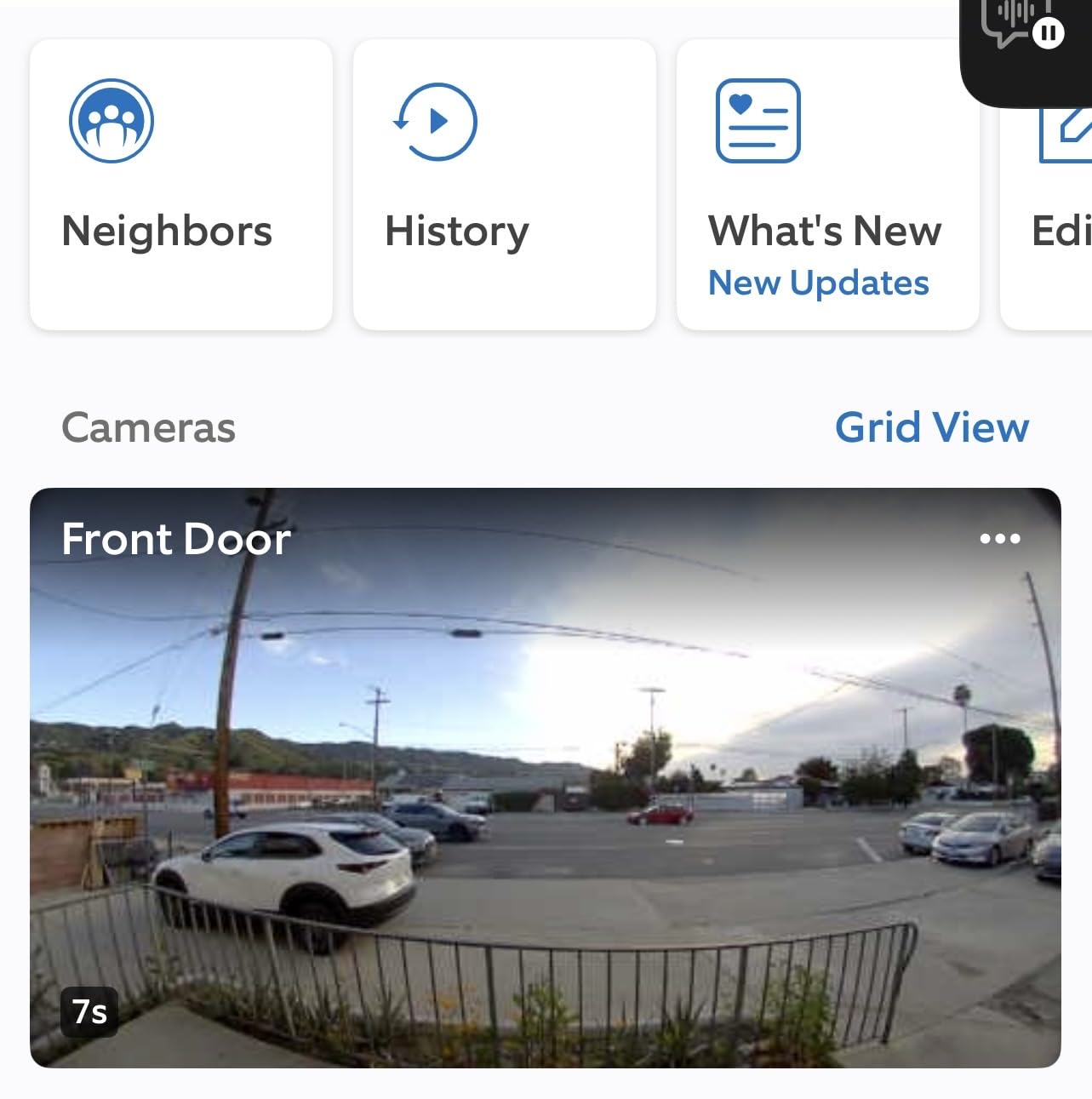Screen dimensions: 1092x1099
Task: Open New Updates under What's New
Action: pyautogui.click(x=820, y=282)
